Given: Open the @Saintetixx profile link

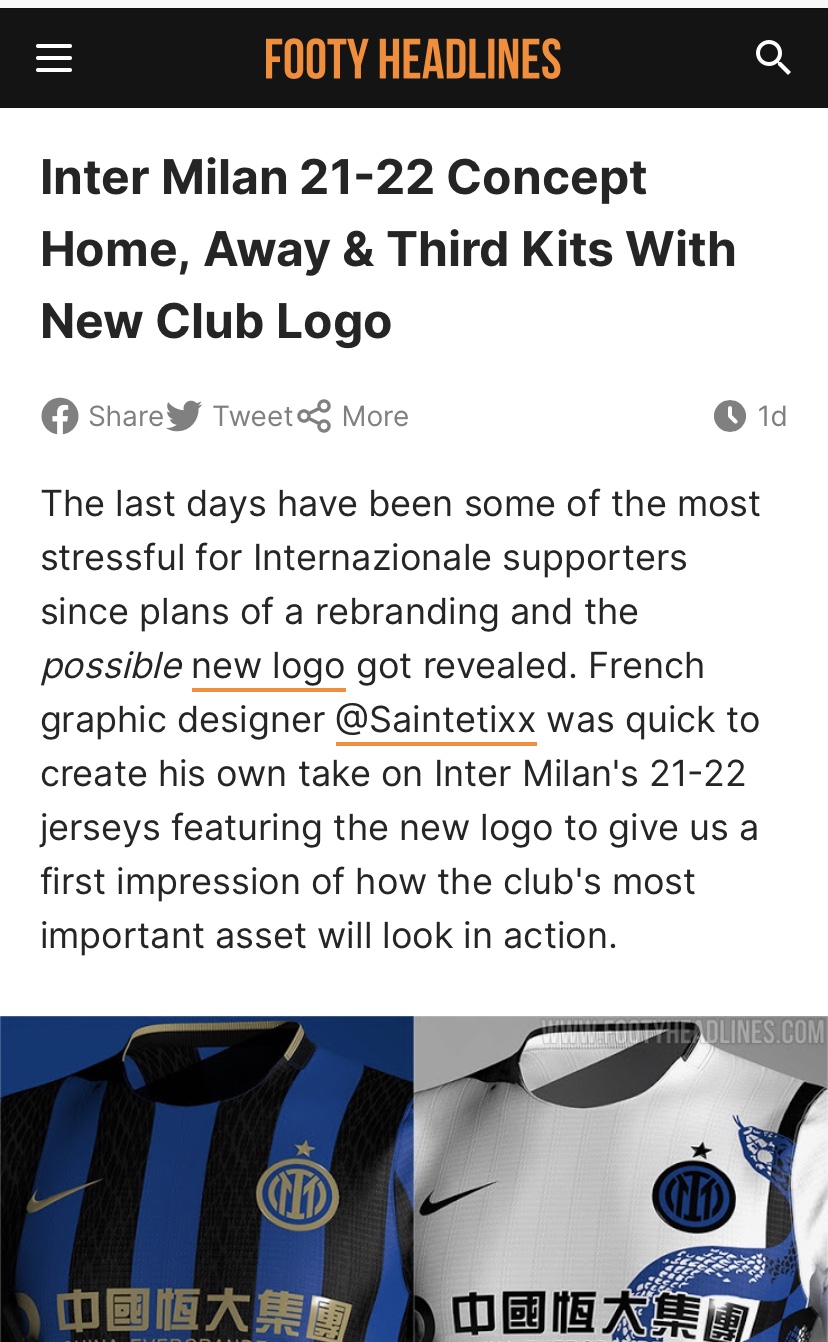Looking at the screenshot, I should (436, 720).
